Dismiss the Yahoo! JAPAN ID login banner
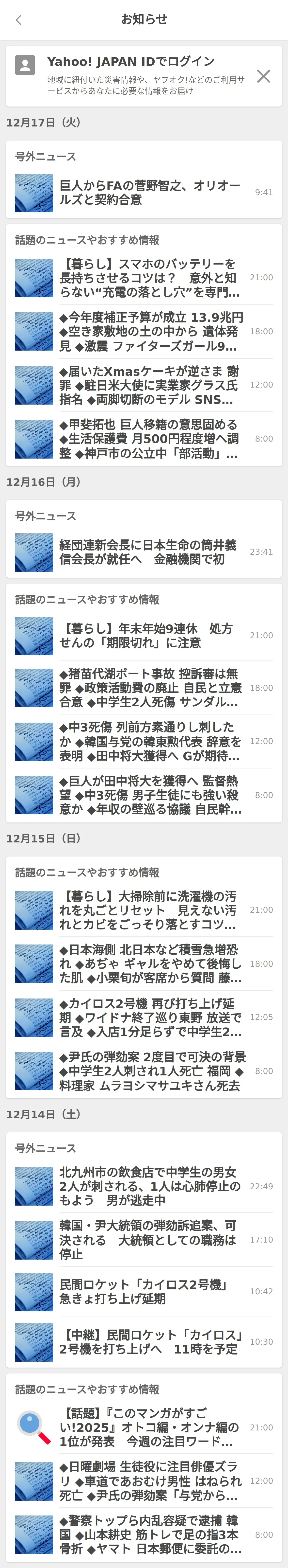Viewport: 288px width, 1568px height. (263, 76)
